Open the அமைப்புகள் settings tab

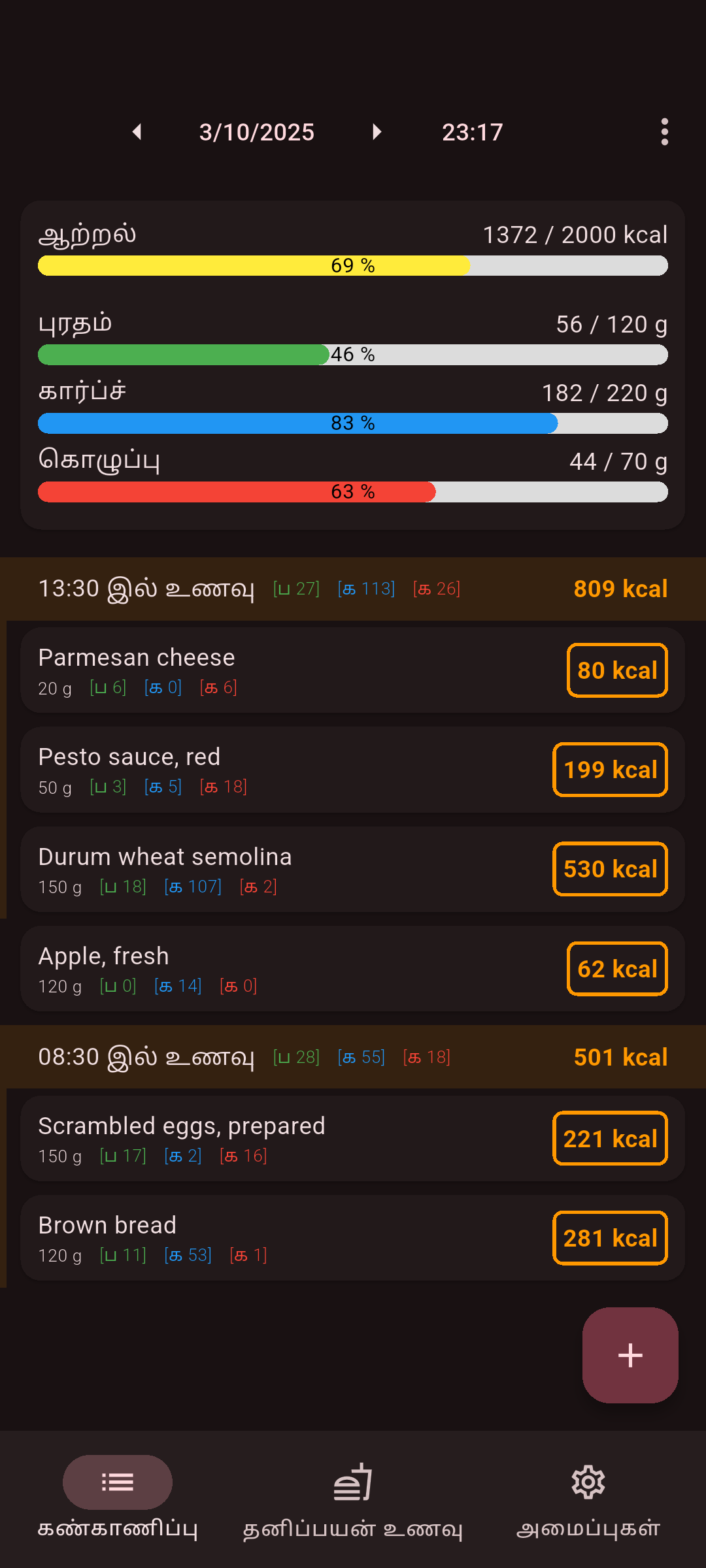[x=588, y=1497]
